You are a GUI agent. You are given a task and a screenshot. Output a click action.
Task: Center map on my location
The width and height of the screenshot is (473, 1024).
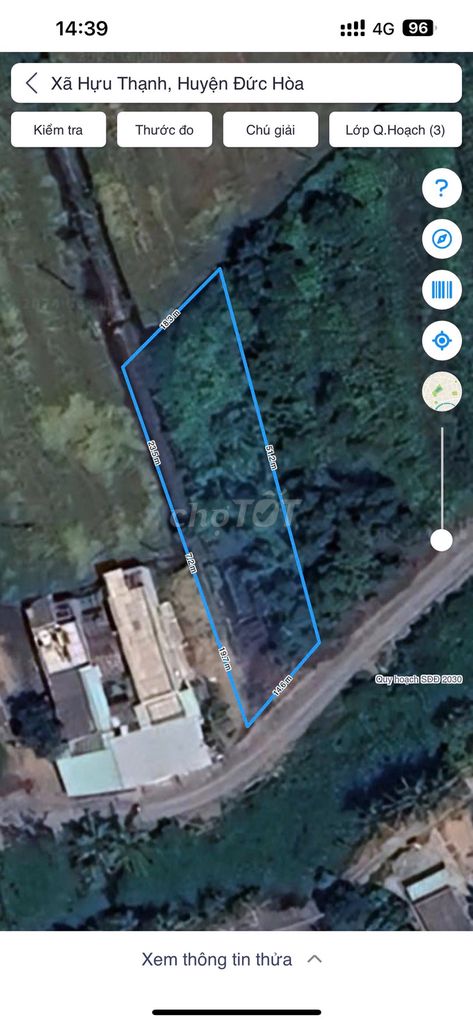click(442, 340)
